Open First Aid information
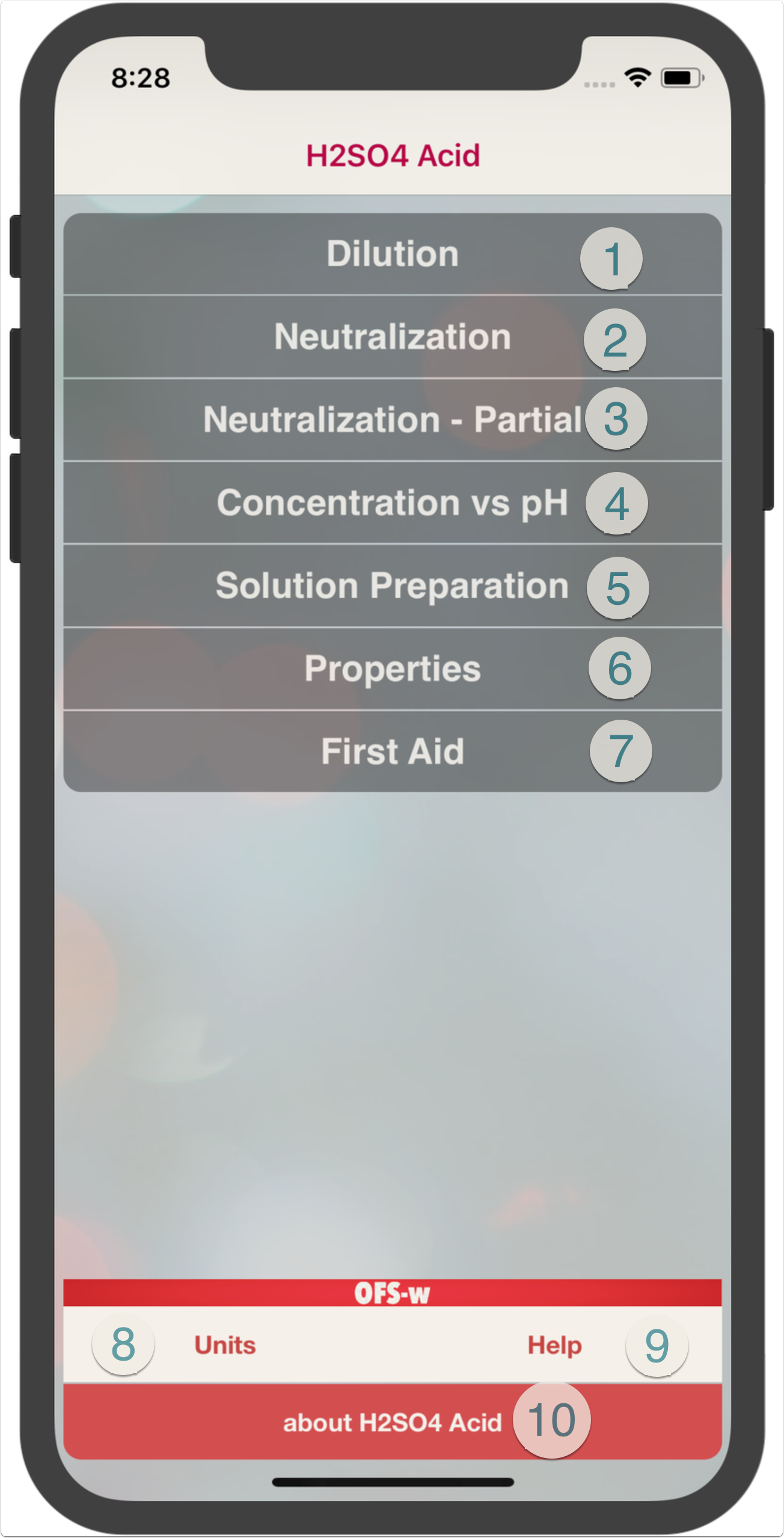The height and width of the screenshot is (1538, 784). 392,752
